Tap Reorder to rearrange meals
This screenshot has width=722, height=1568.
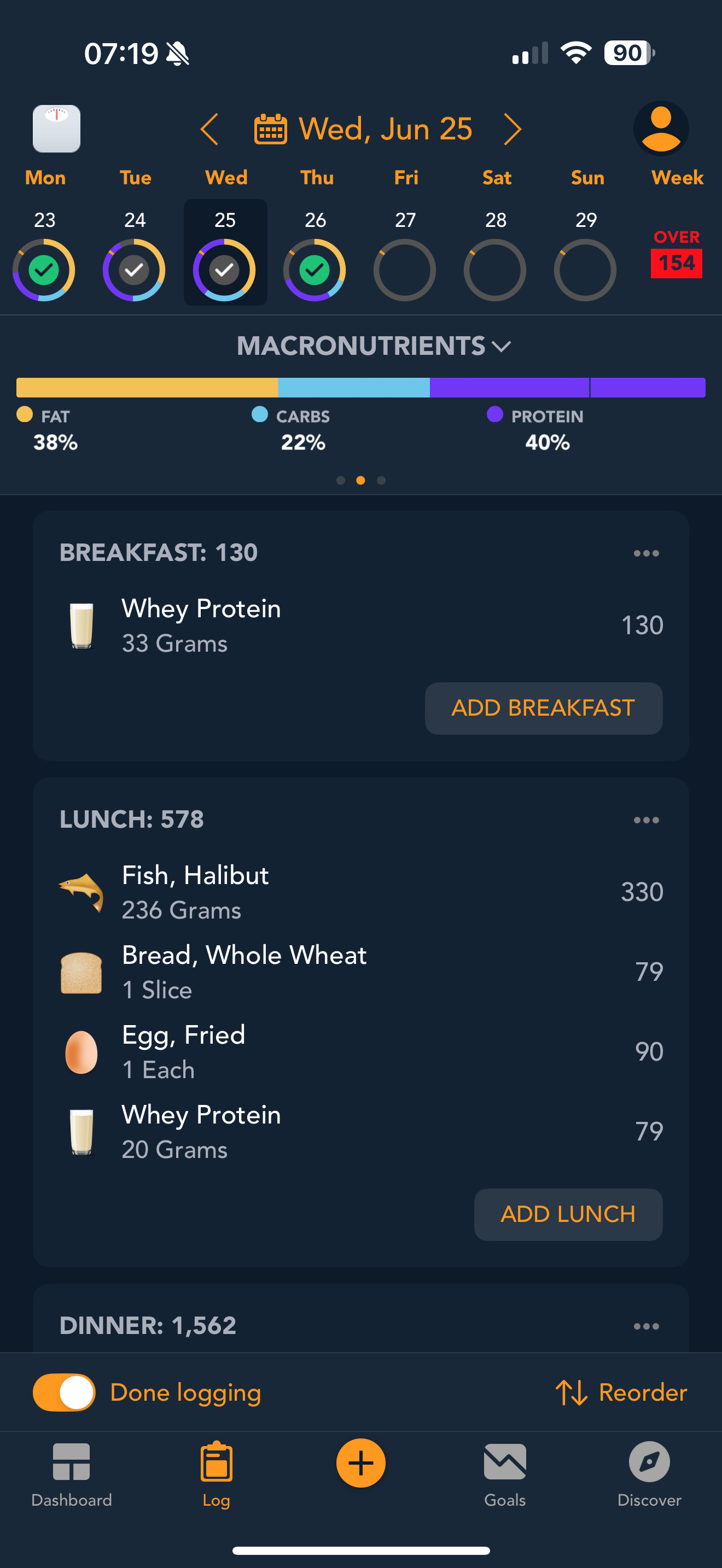[621, 1392]
